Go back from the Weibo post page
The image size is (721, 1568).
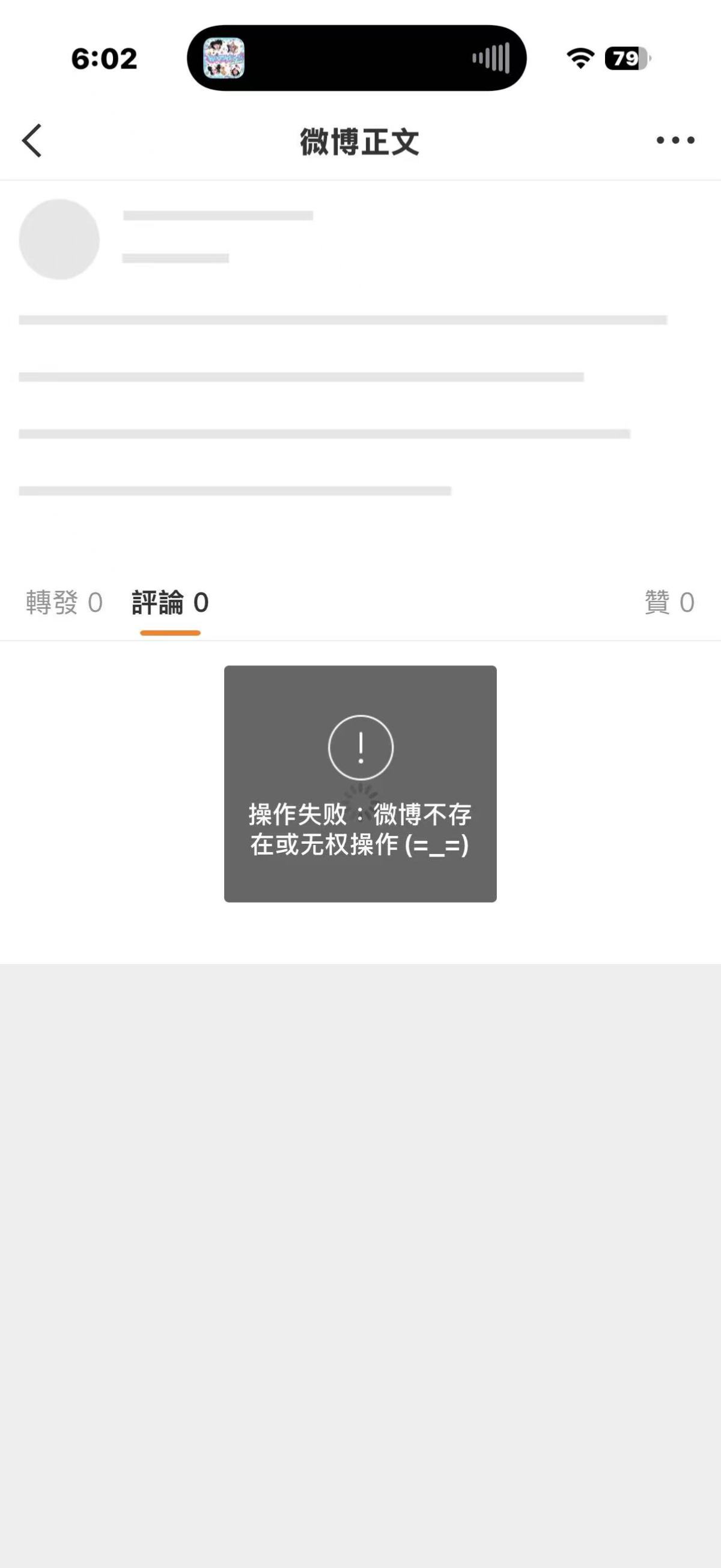pos(32,141)
